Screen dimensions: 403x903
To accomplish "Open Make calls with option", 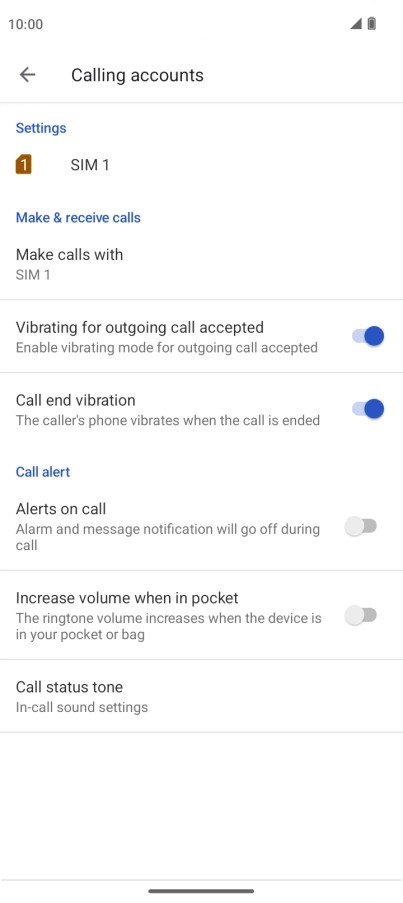I will (202, 264).
